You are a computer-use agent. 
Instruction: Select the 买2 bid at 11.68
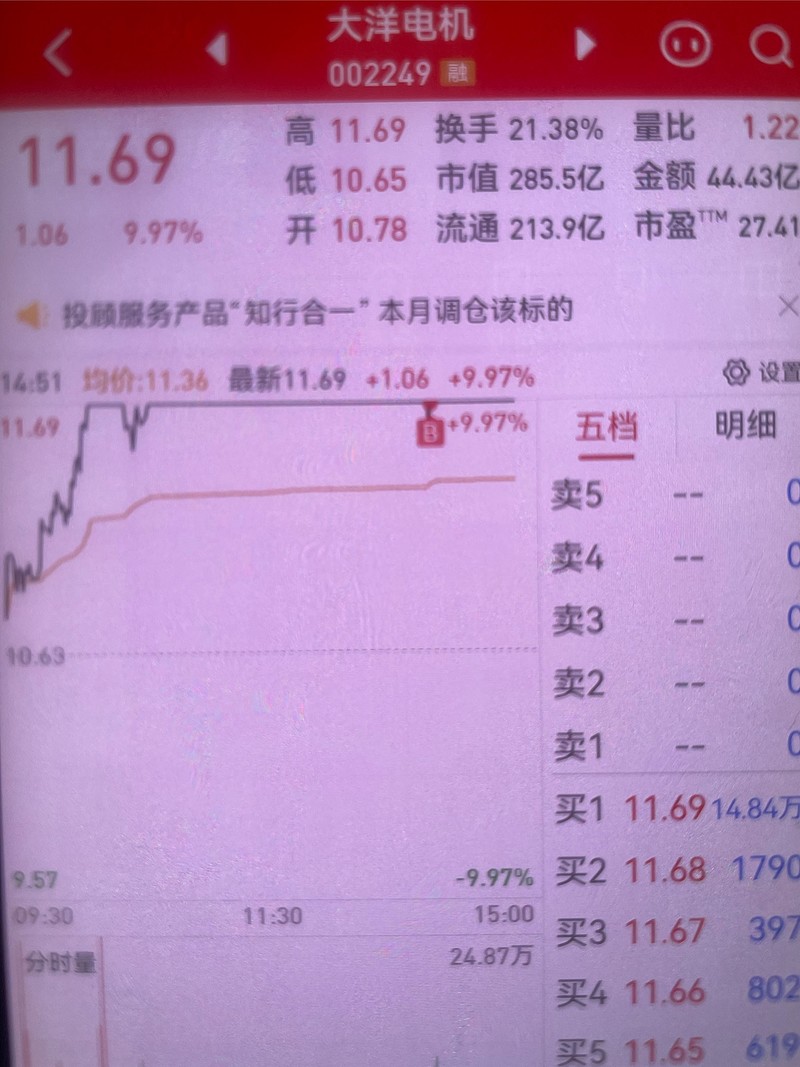[x=676, y=870]
